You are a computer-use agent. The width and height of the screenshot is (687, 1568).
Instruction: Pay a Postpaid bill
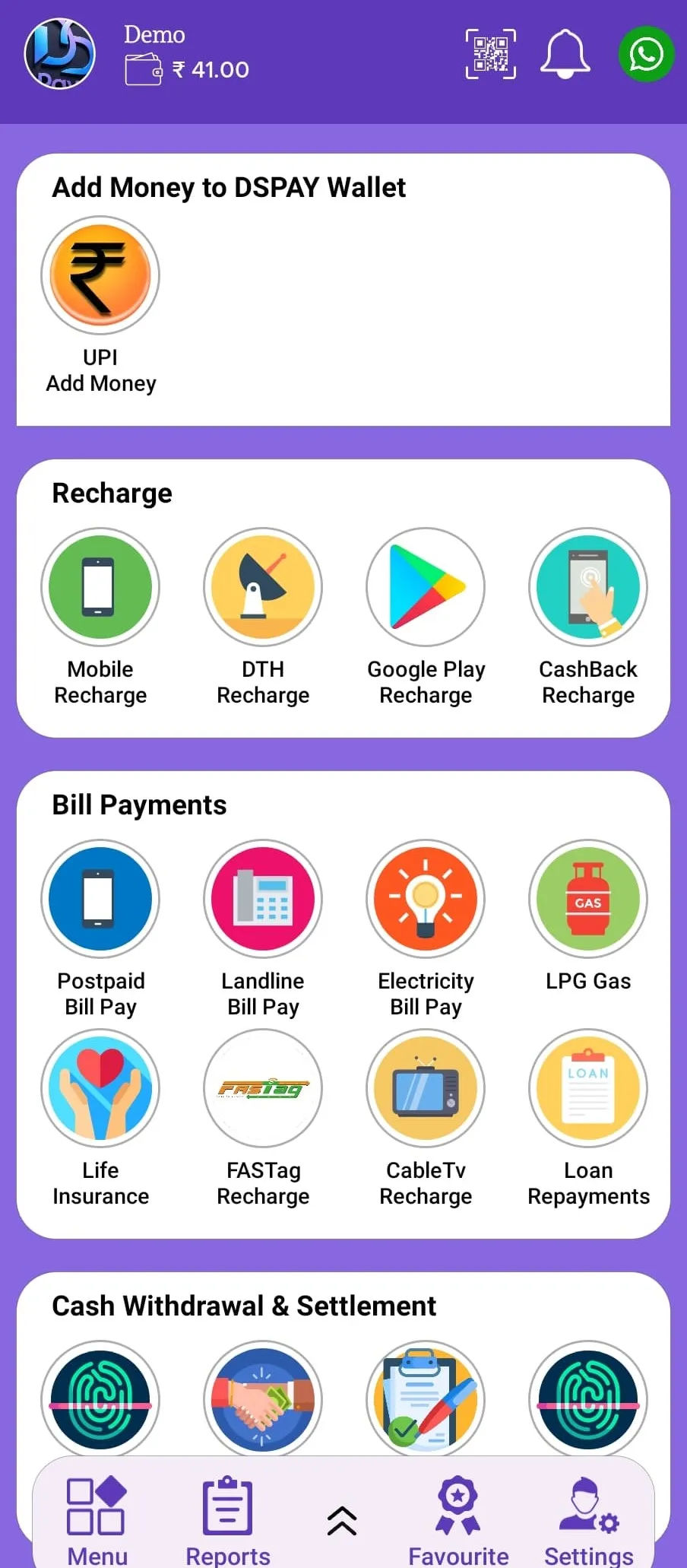100,900
